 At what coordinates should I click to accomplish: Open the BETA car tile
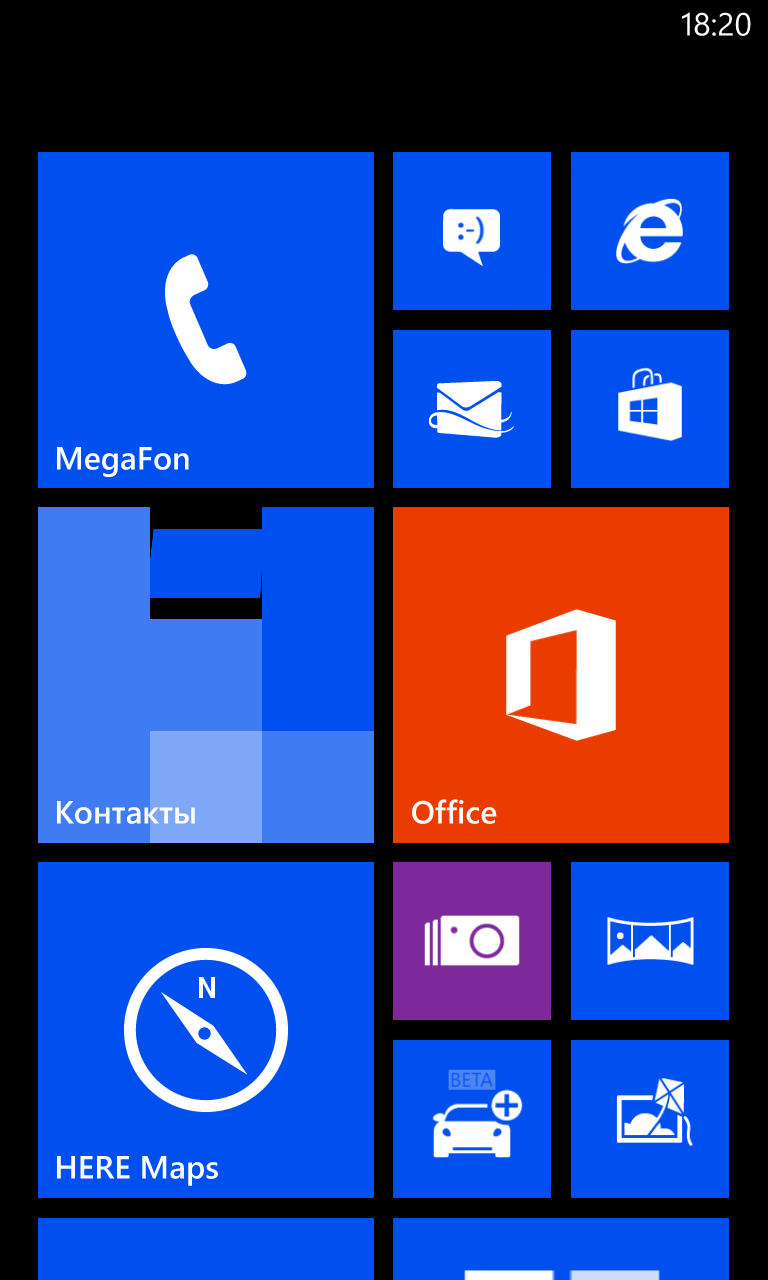[471, 1119]
